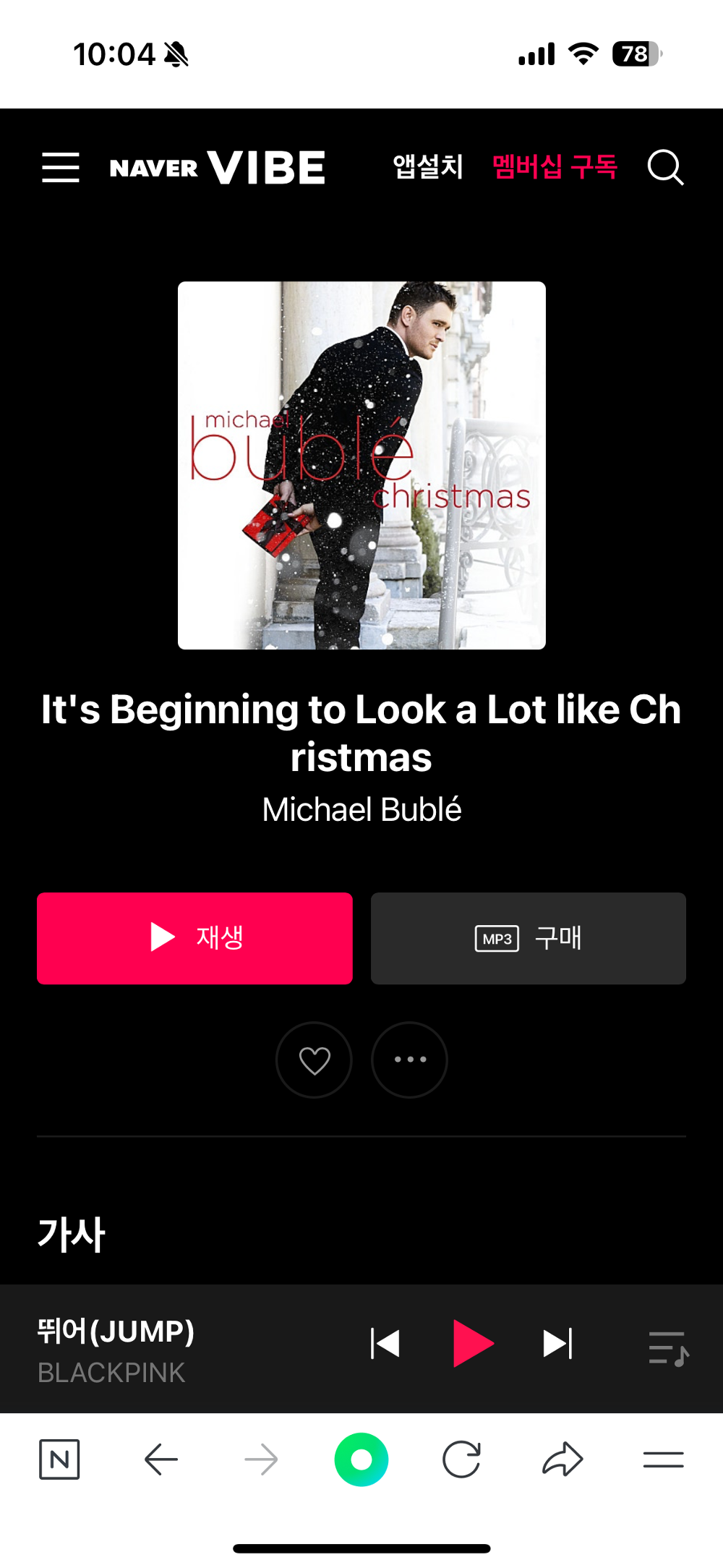
Task: Open 멤버십 구독 membership subscription
Action: 555,167
